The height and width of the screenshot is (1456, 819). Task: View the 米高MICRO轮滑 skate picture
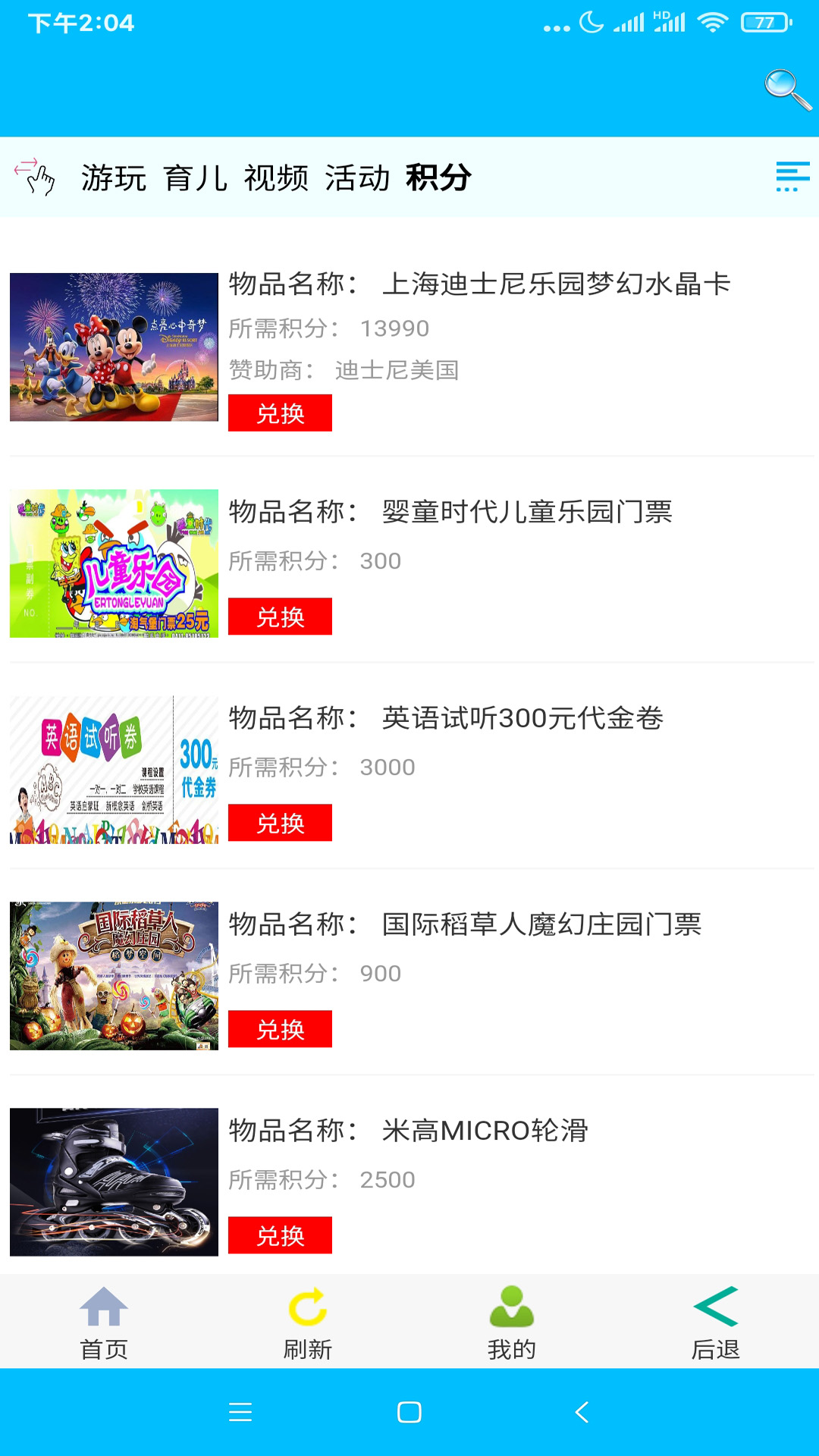tap(114, 1181)
